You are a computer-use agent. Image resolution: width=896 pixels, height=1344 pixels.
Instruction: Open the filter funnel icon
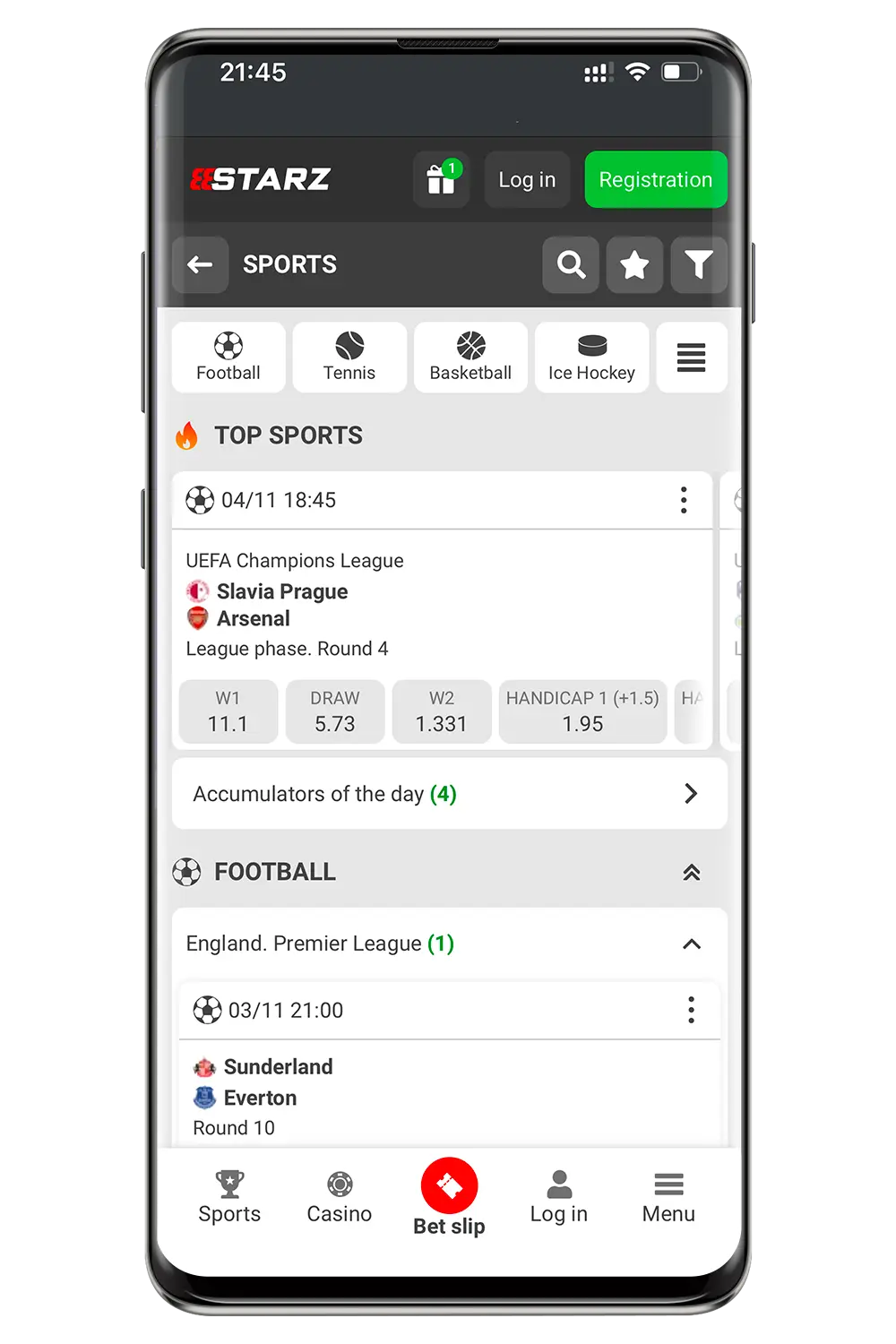pos(698,265)
